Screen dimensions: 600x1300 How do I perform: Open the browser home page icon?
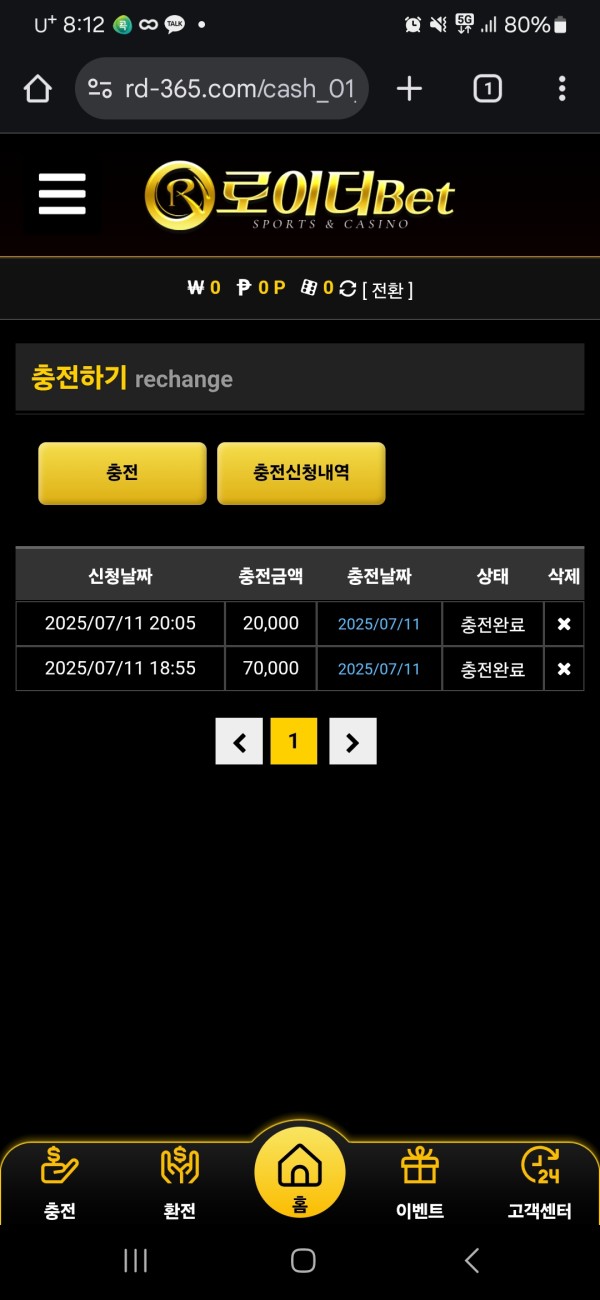click(37, 89)
